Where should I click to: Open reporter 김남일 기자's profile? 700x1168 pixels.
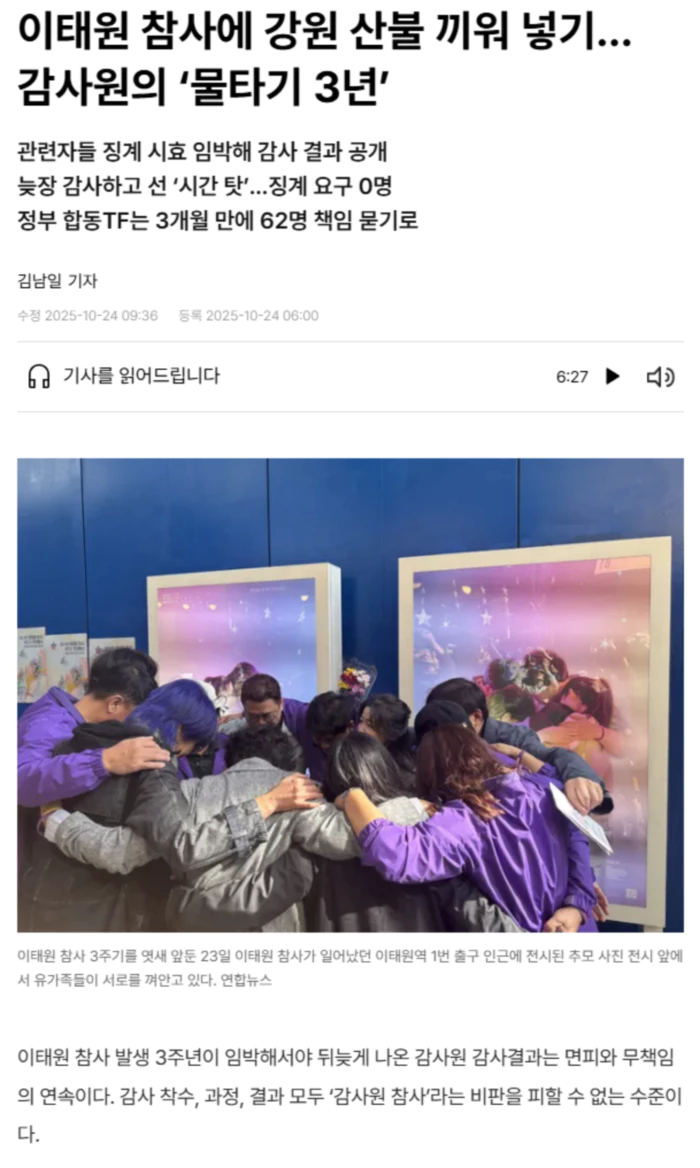point(57,281)
